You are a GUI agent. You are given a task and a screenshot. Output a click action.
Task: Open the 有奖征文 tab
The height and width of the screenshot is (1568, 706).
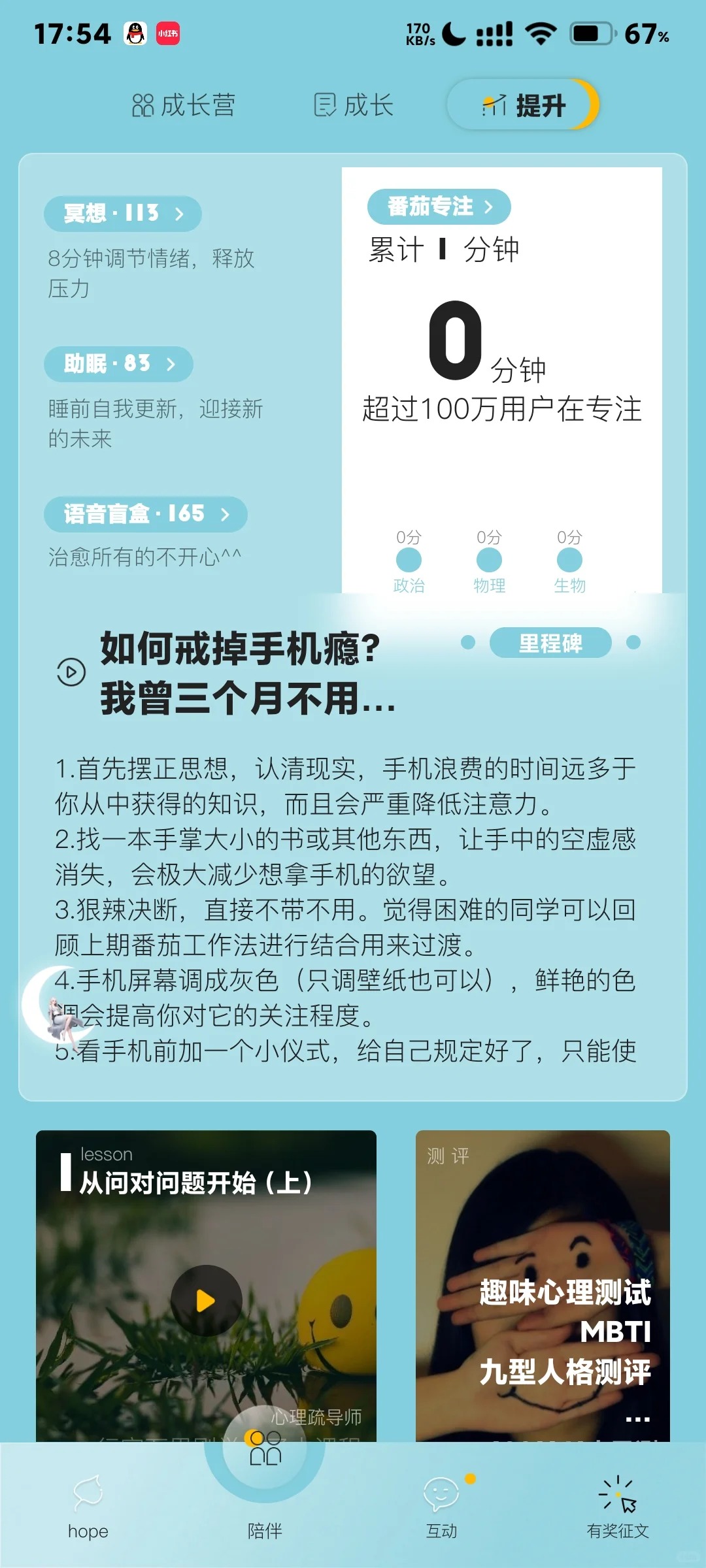click(617, 1503)
